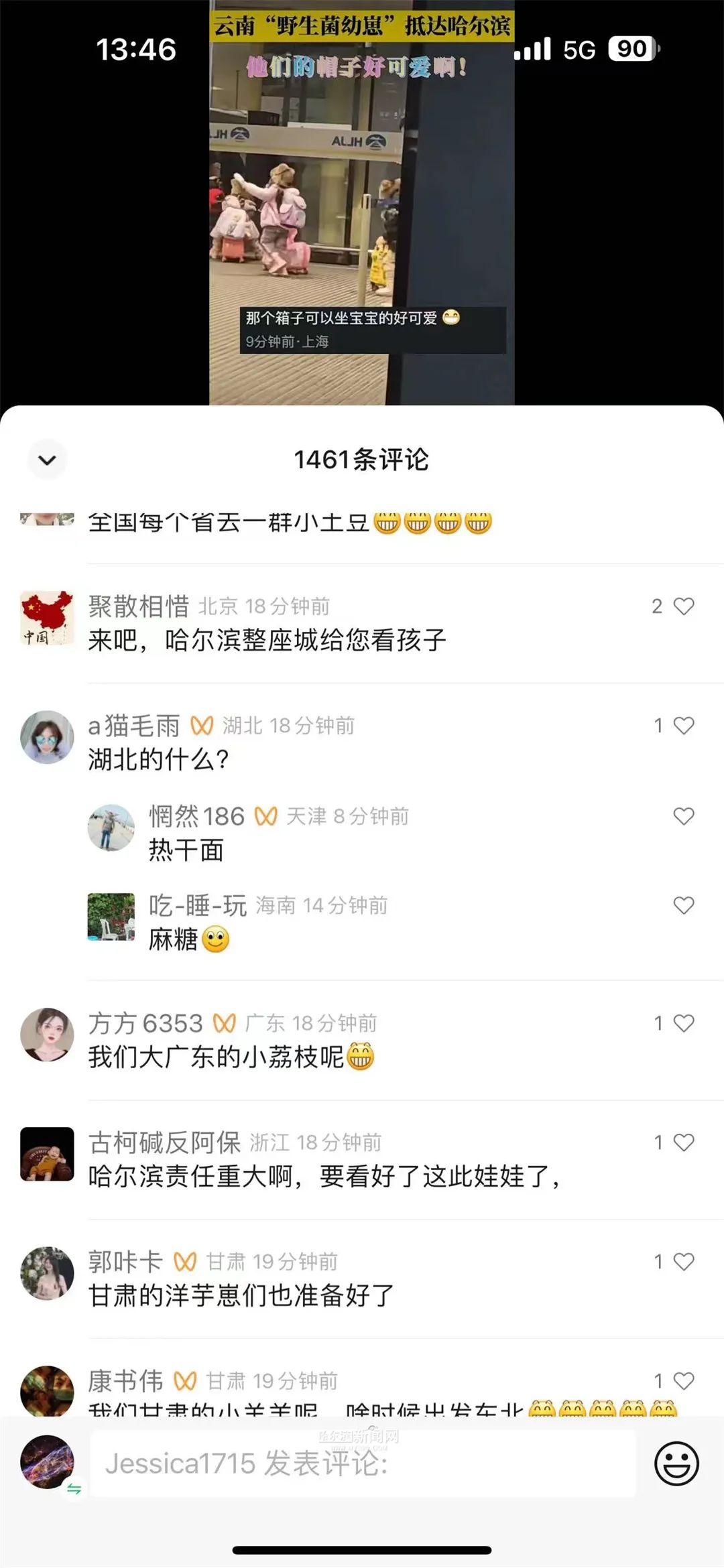Open 方方6353's profile avatar
724x1568 pixels.
click(x=47, y=1035)
